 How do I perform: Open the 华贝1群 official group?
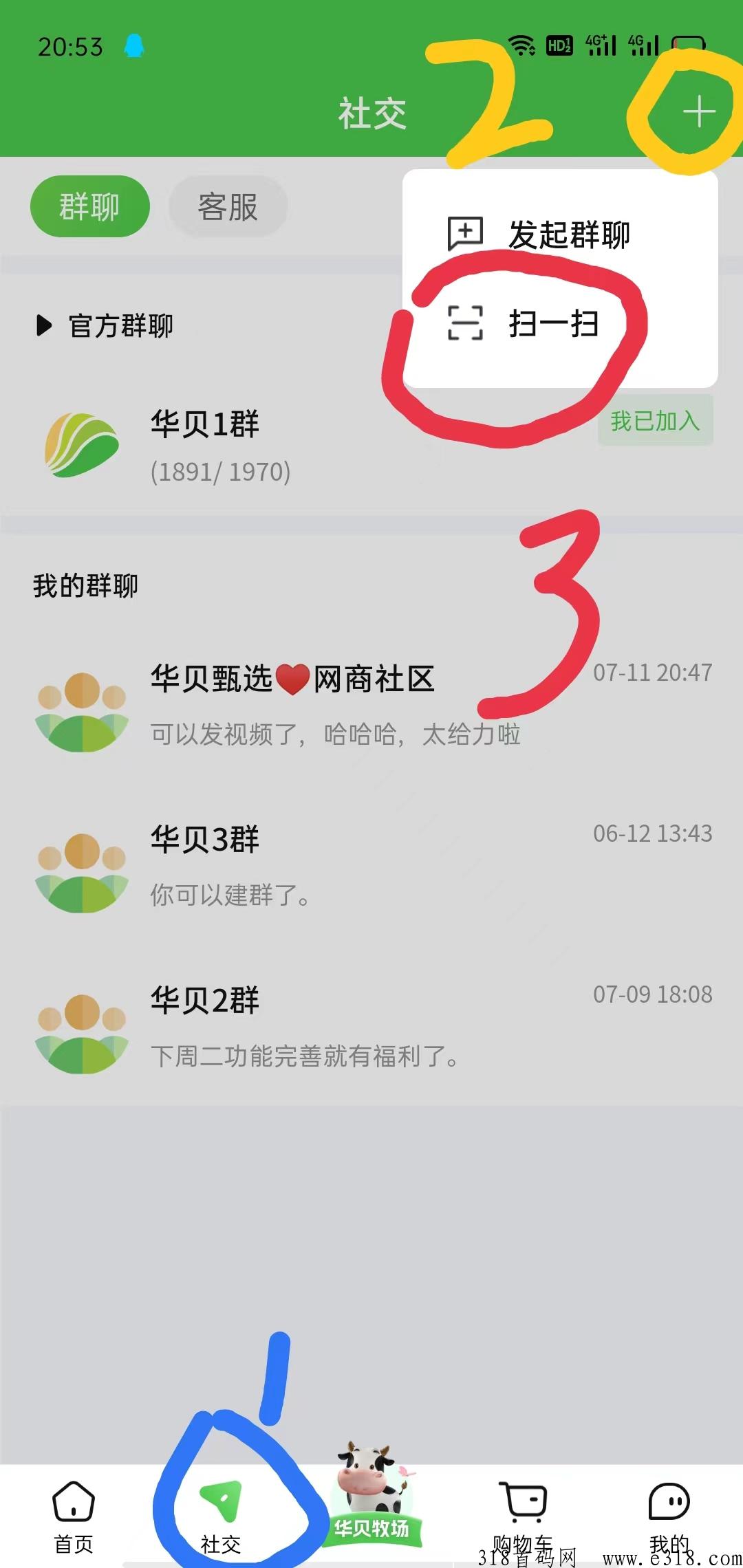point(371,446)
